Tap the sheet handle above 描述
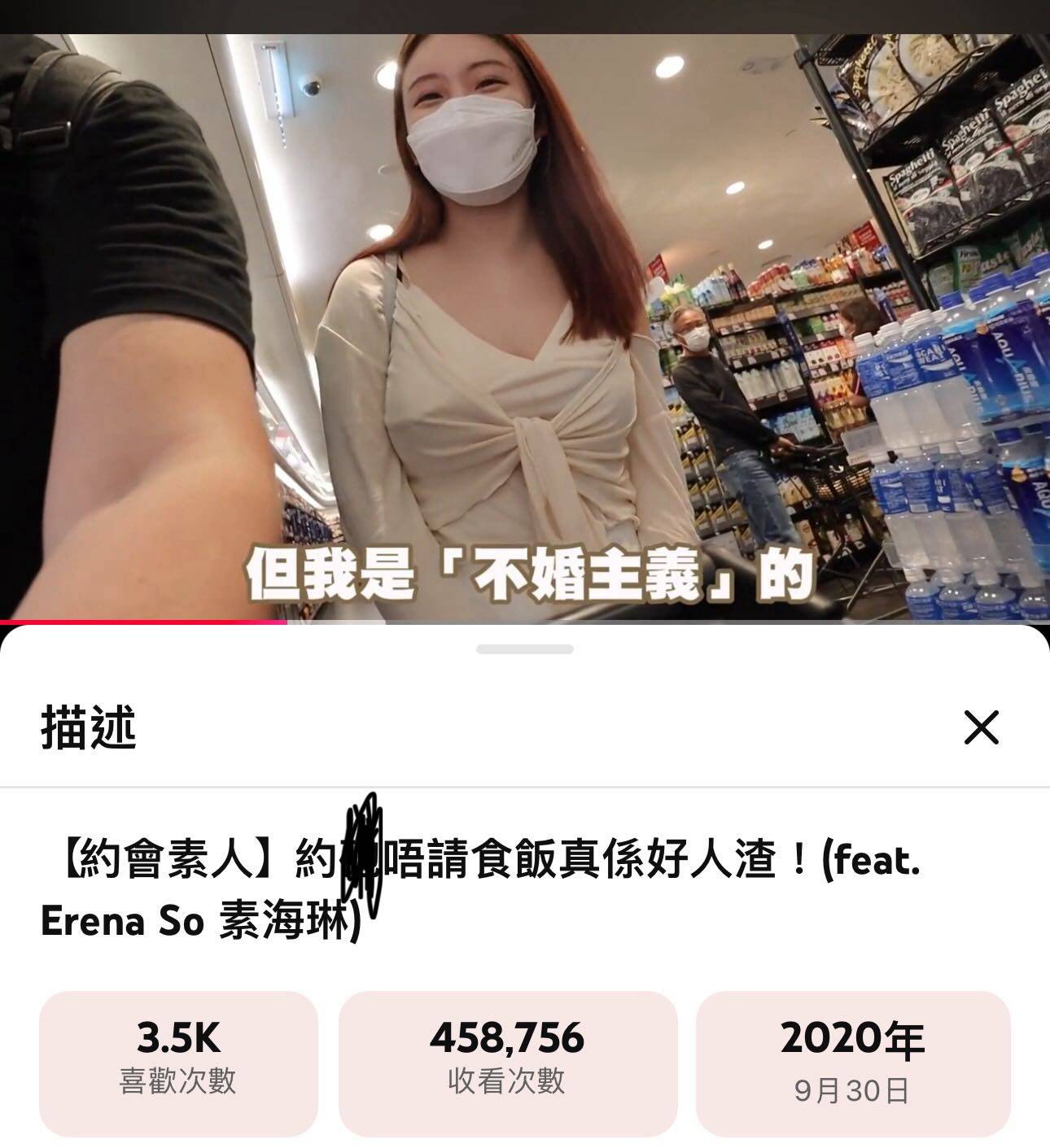The width and height of the screenshot is (1050, 1148). [525, 649]
